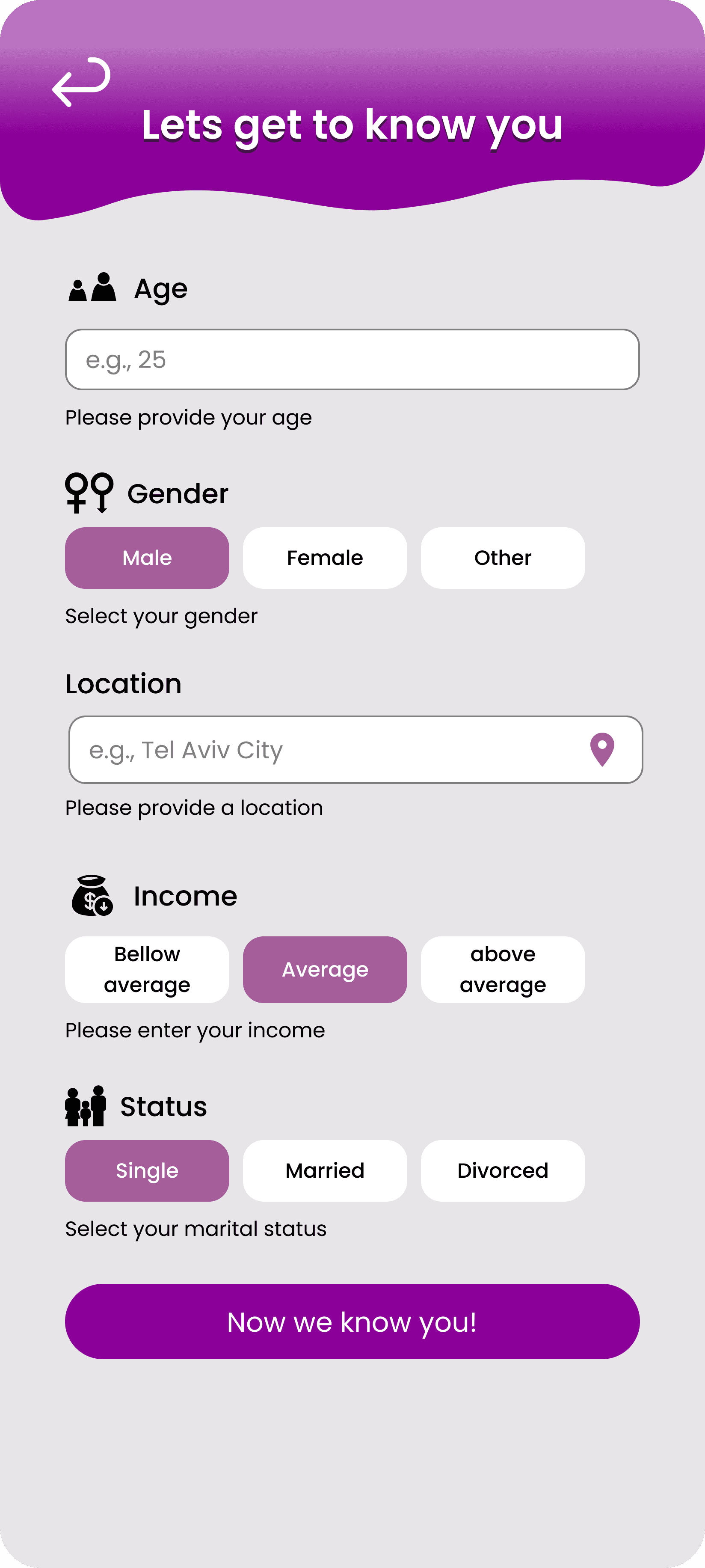Click the child figure in the Status family icon

point(85,1114)
